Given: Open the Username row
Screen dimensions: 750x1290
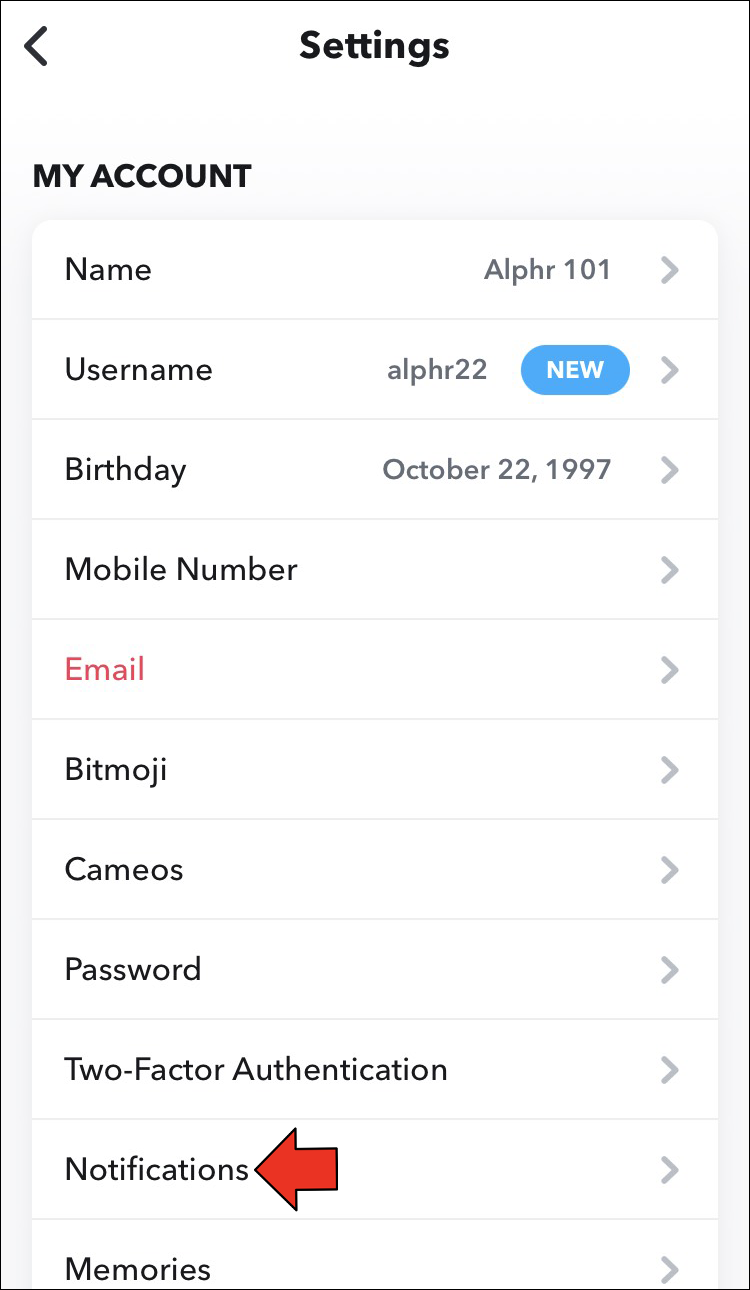Looking at the screenshot, I should click(374, 370).
